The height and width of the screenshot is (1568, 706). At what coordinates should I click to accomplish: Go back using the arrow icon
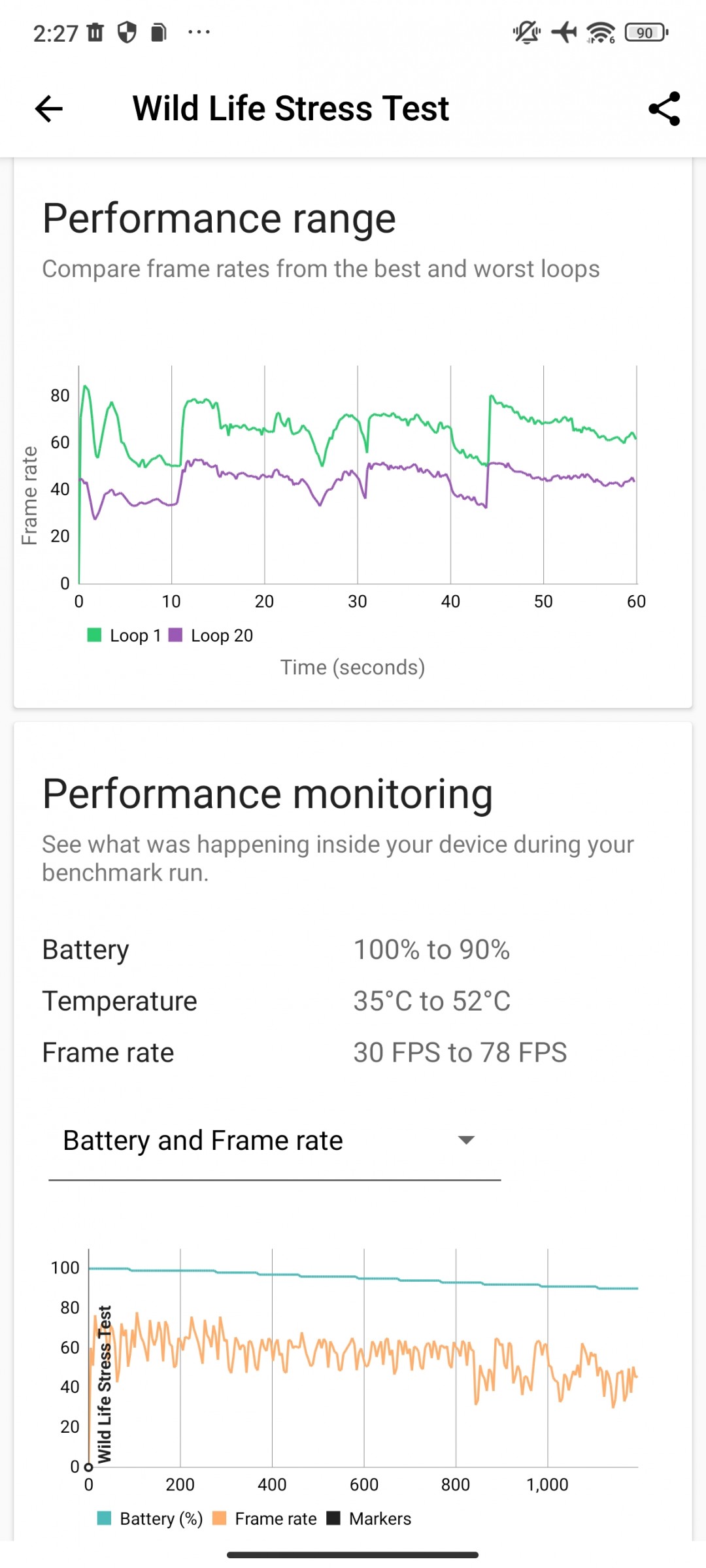tap(49, 108)
